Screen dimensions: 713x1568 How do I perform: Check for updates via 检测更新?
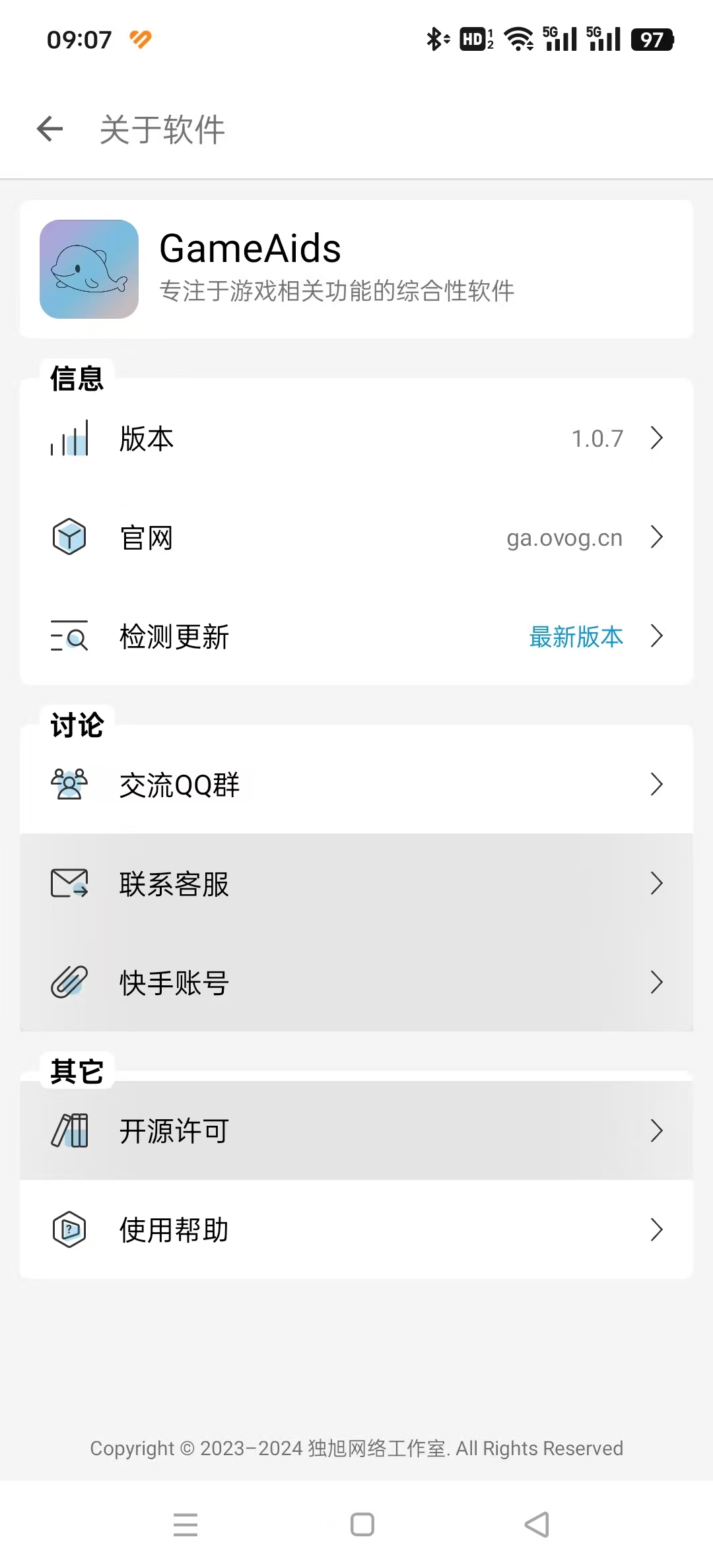pyautogui.click(x=356, y=636)
